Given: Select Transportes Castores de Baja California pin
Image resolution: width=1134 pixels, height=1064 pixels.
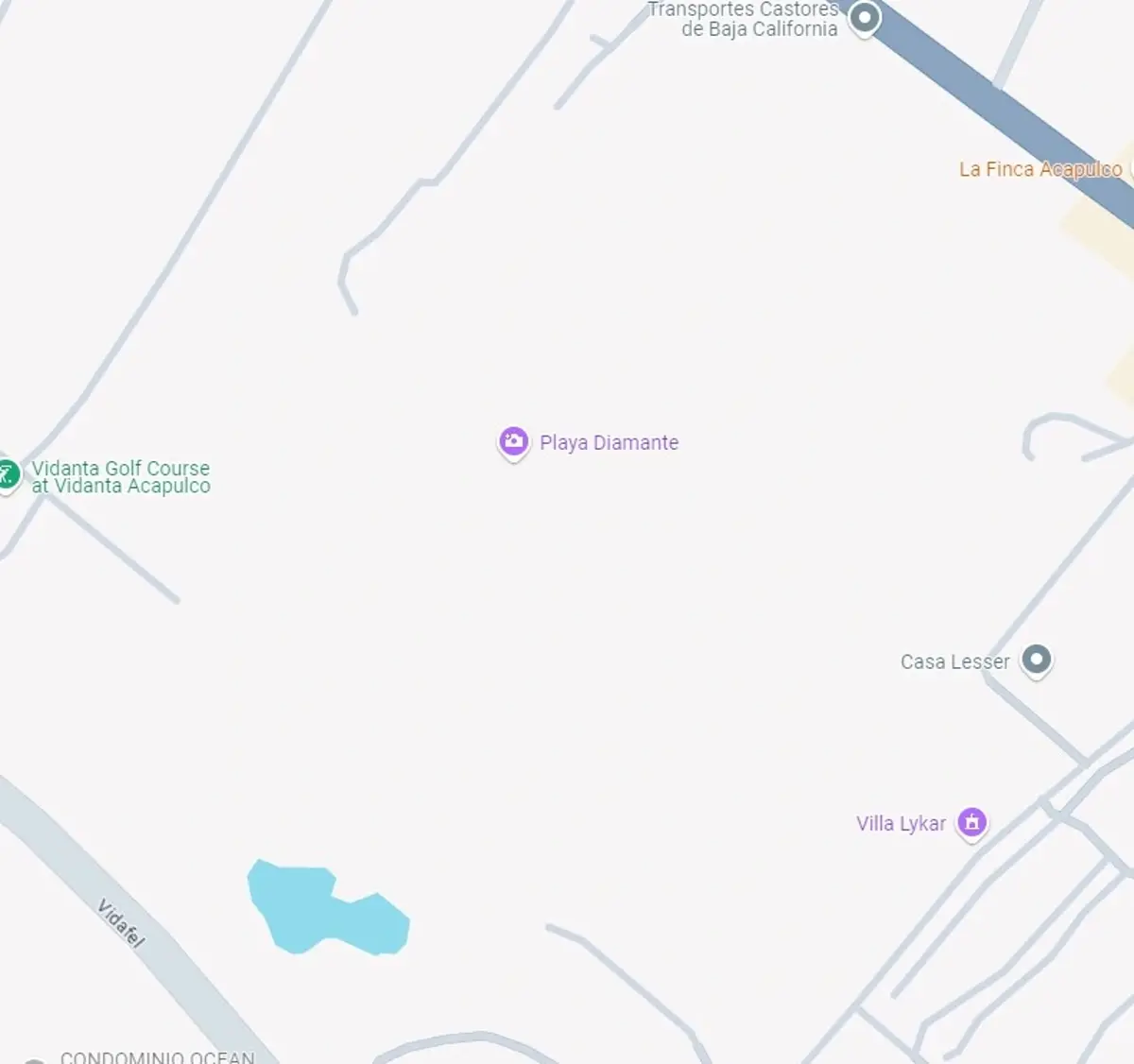Looking at the screenshot, I should point(864,17).
